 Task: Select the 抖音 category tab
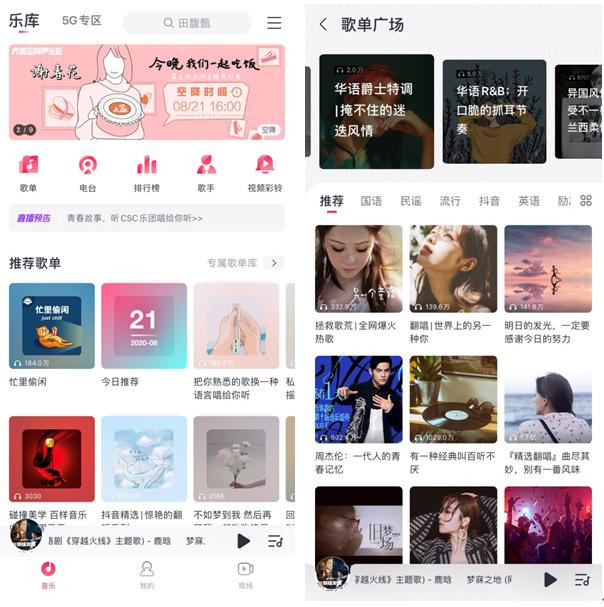tap(489, 201)
